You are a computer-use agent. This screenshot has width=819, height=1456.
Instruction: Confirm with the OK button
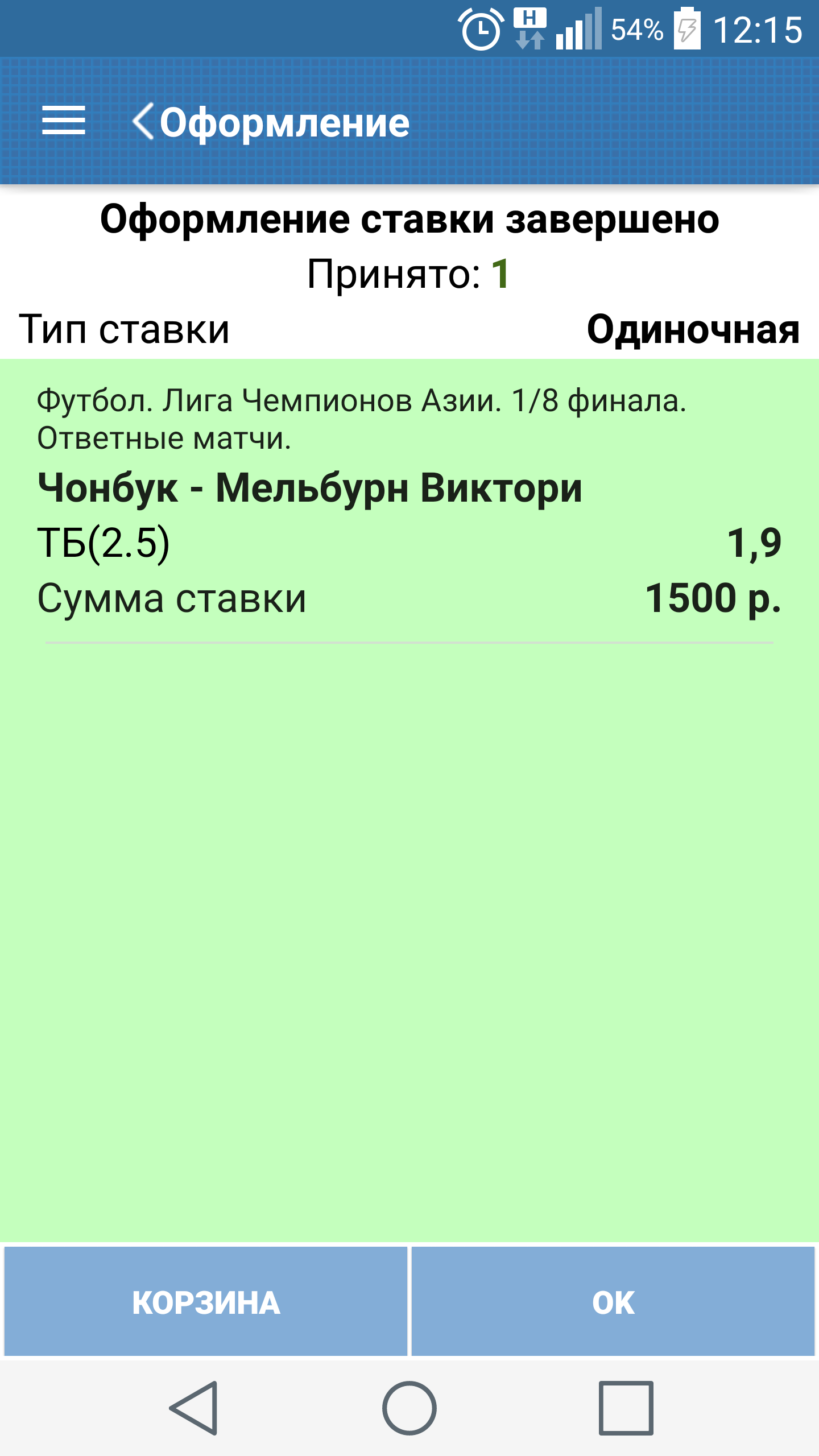coord(613,1302)
